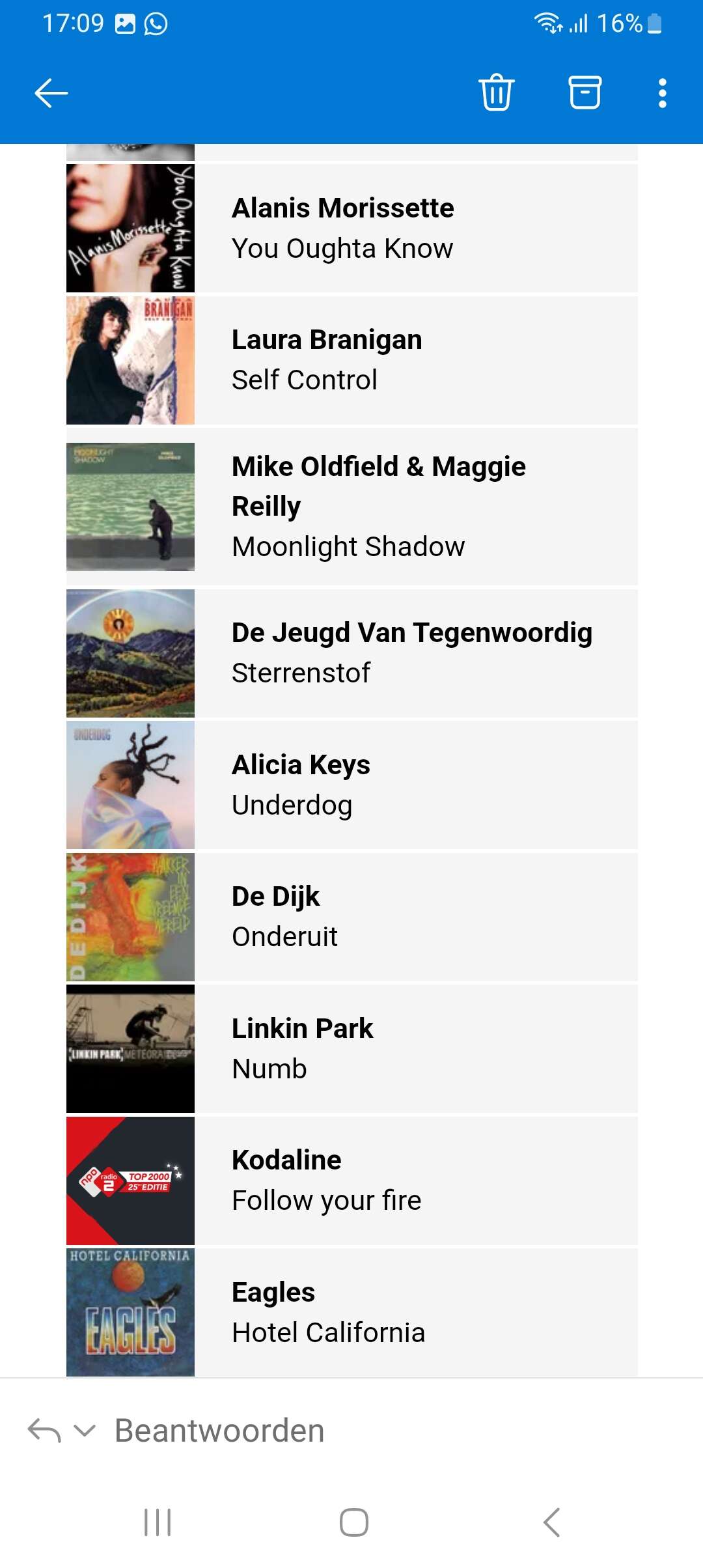Archive this email
Screen dimensions: 703x1568
pyautogui.click(x=585, y=92)
